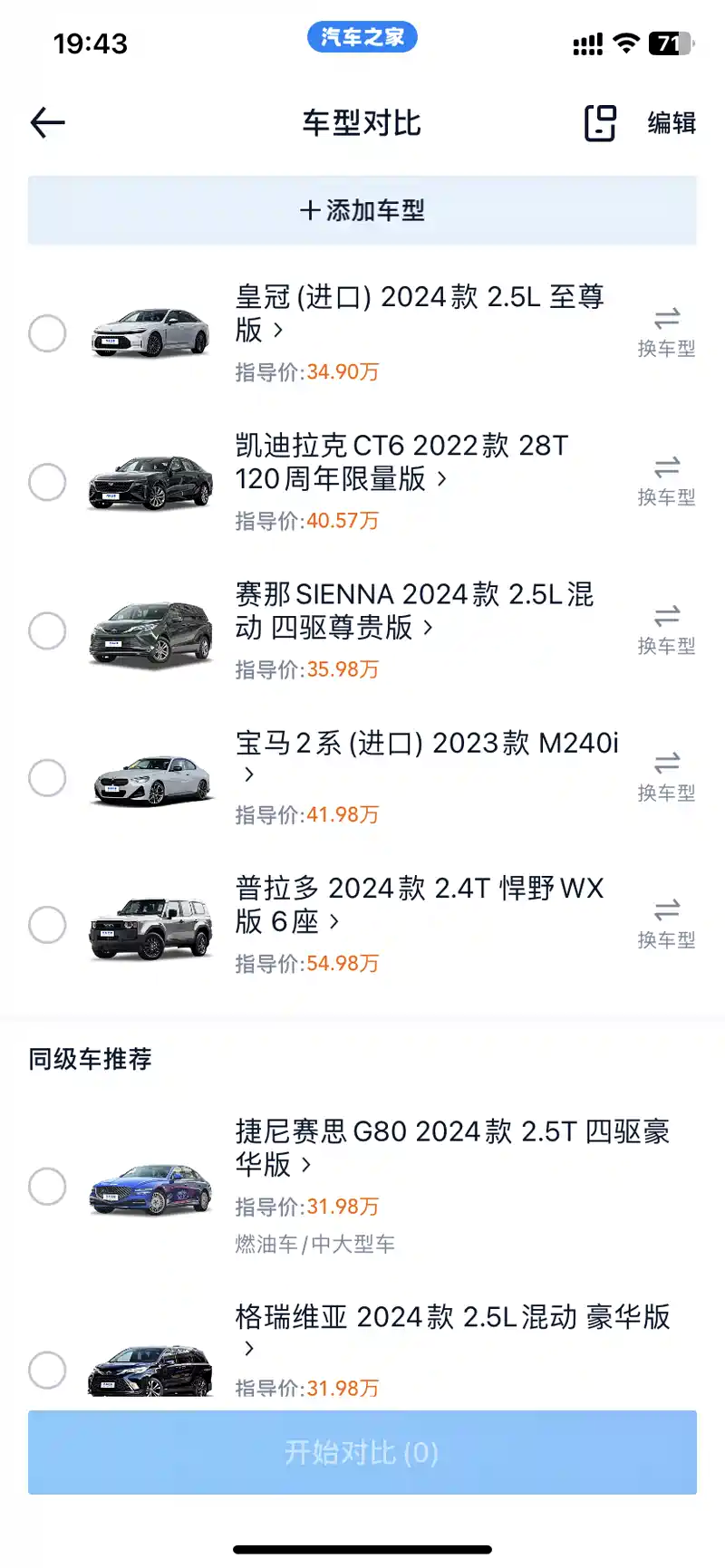Tap 编辑 to edit the comparison list
This screenshot has height=1568, width=725.
pyautogui.click(x=672, y=123)
